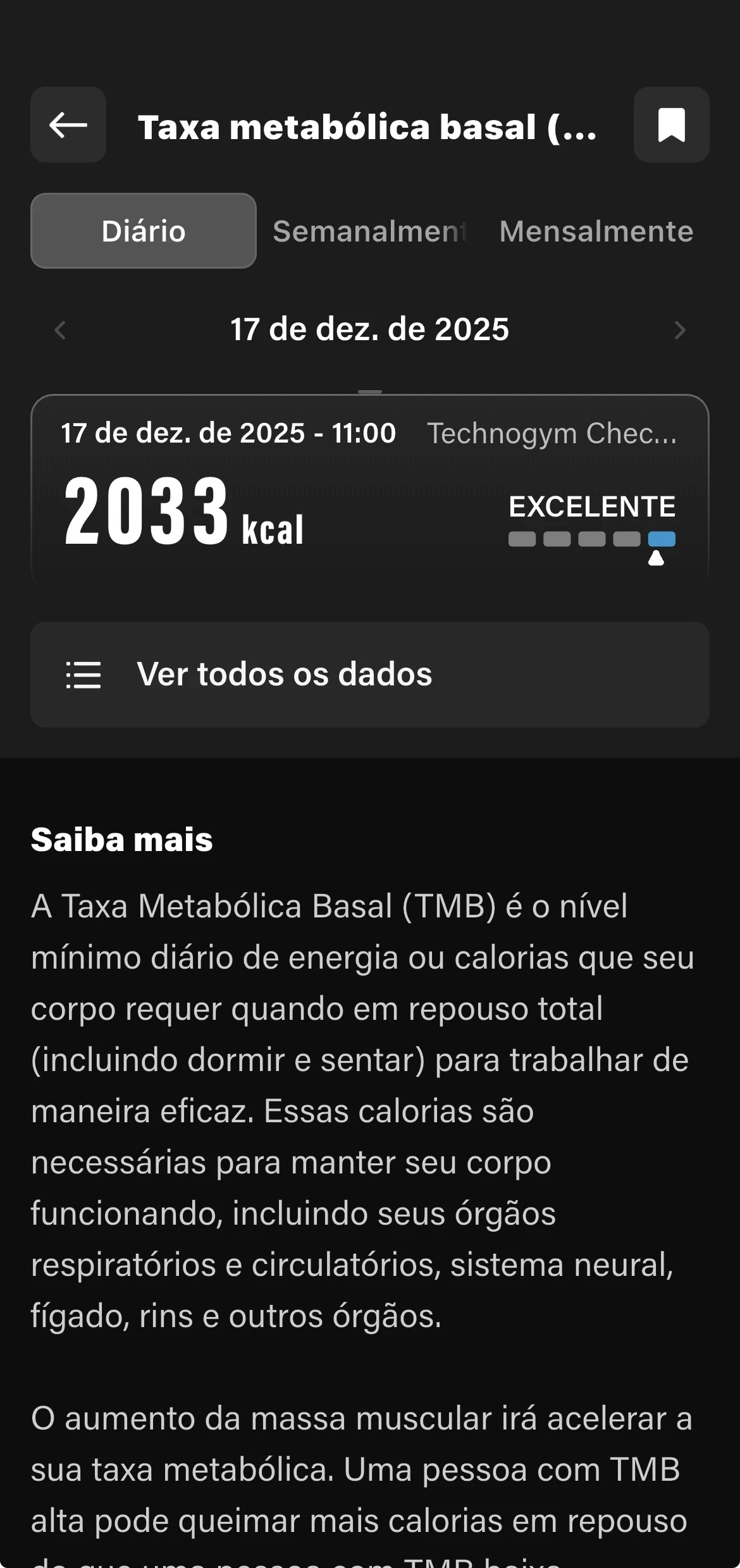Switch to the Semanalmente view
The width and height of the screenshot is (740, 1568).
tap(370, 231)
